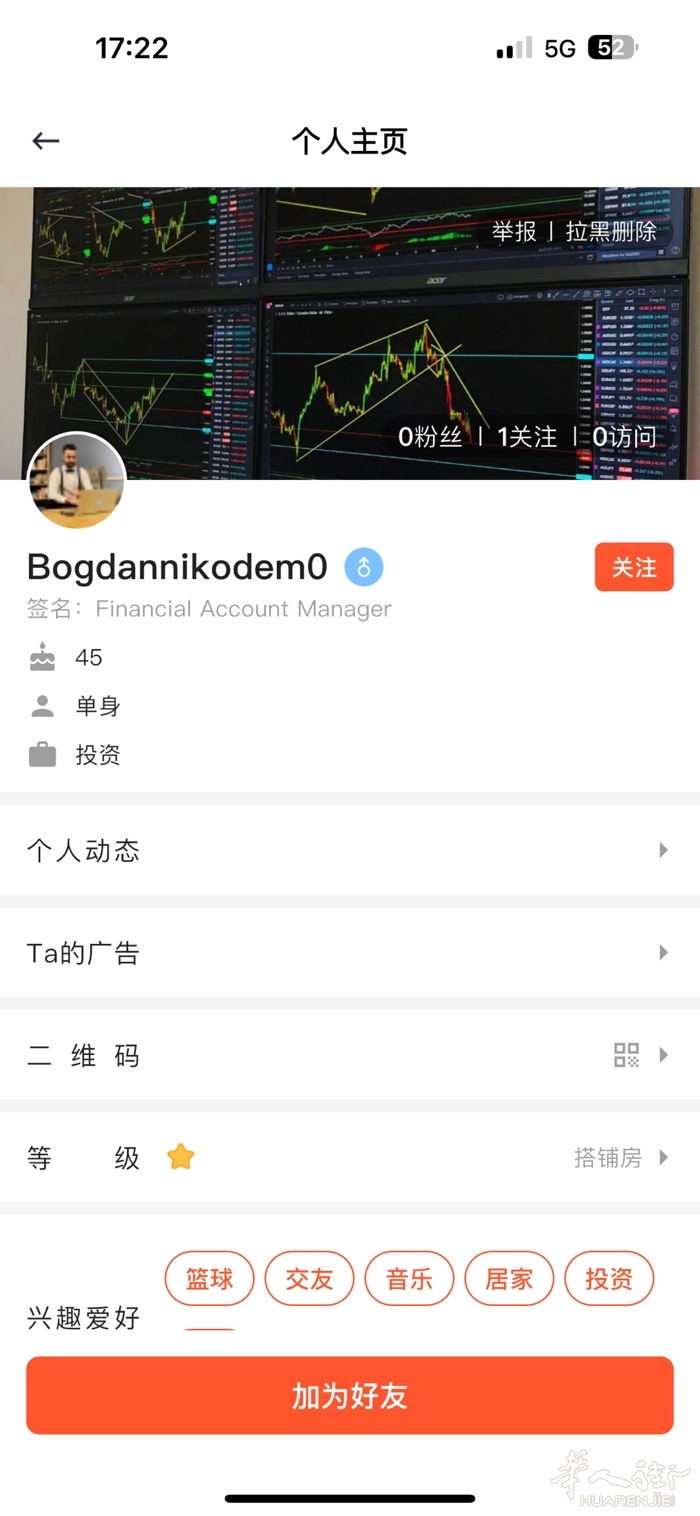Select 拉黑删除 to block and delete
This screenshot has height=1516, width=700.
click(x=611, y=231)
